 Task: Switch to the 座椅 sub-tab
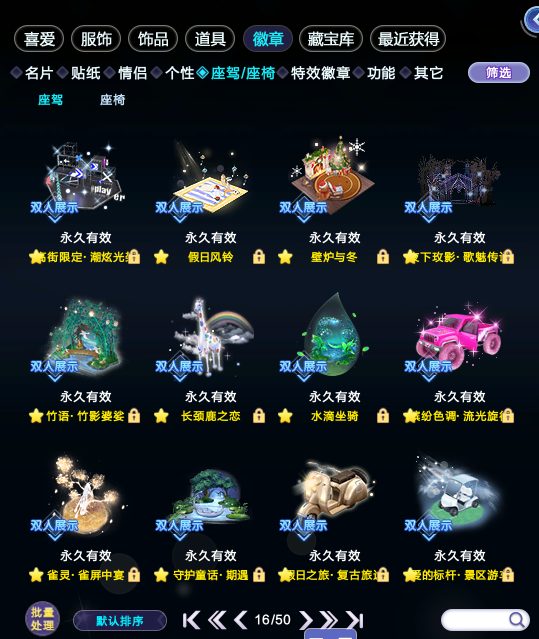coord(112,100)
